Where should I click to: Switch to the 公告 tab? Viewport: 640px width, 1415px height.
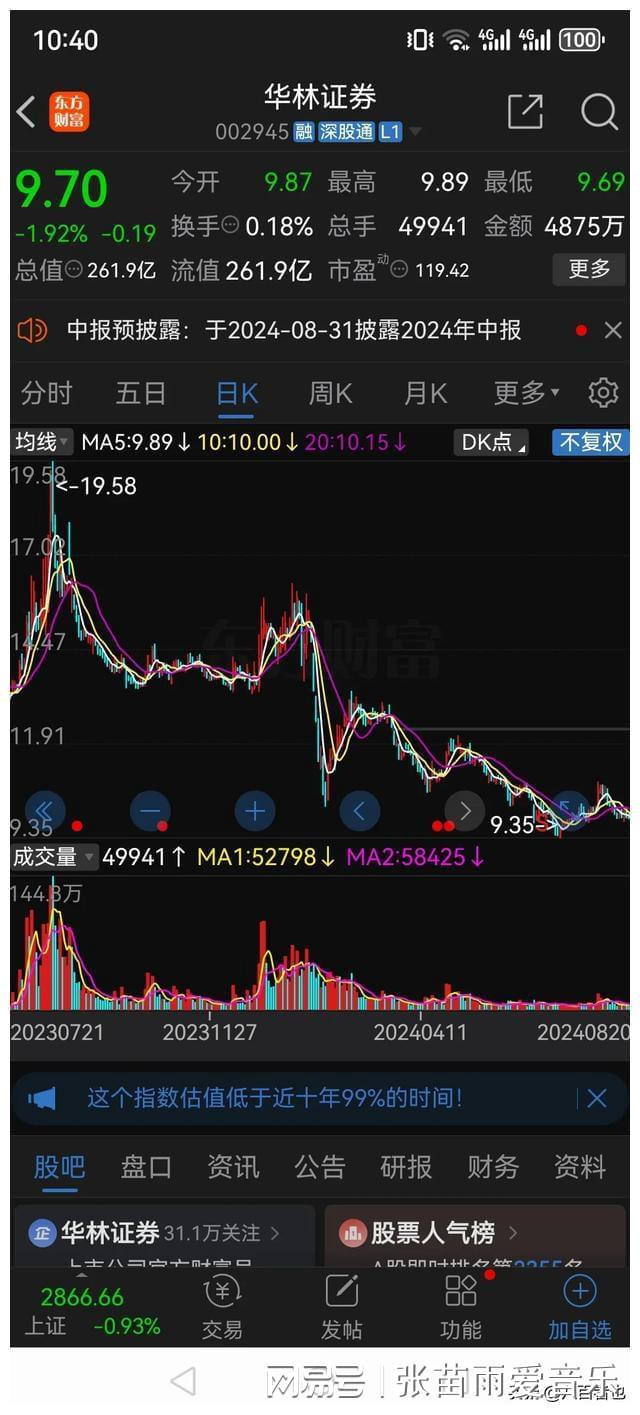coord(320,1167)
